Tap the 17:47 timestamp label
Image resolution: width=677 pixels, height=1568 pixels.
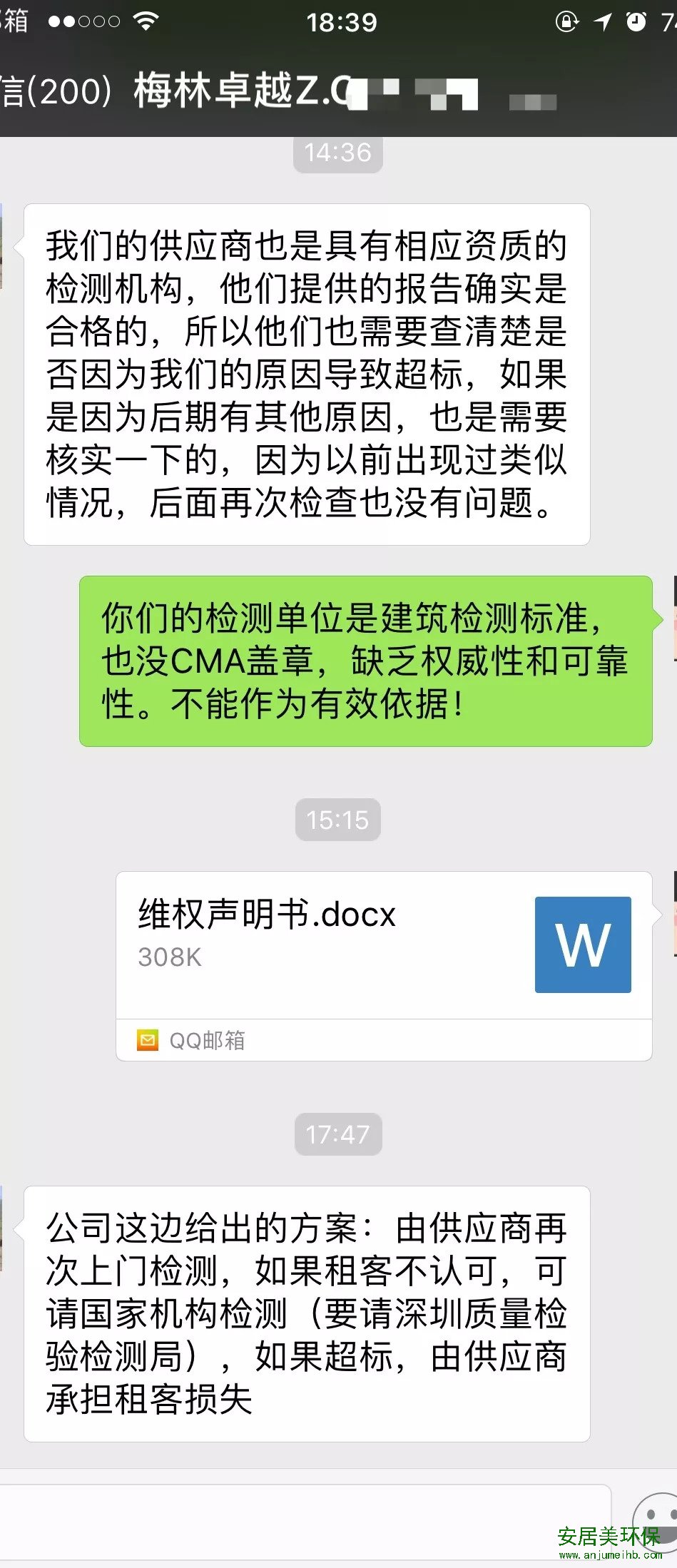pos(337,1134)
